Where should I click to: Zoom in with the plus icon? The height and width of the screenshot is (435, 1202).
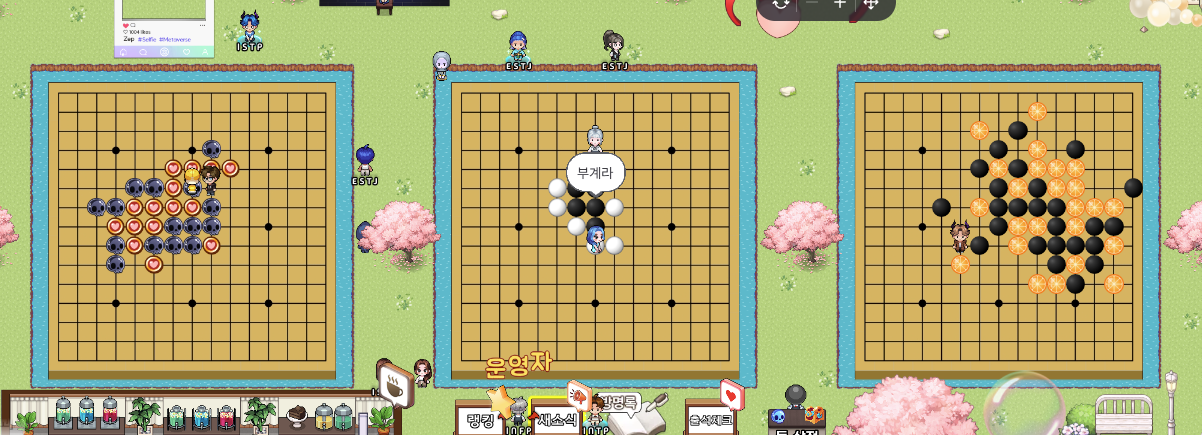[840, 4]
